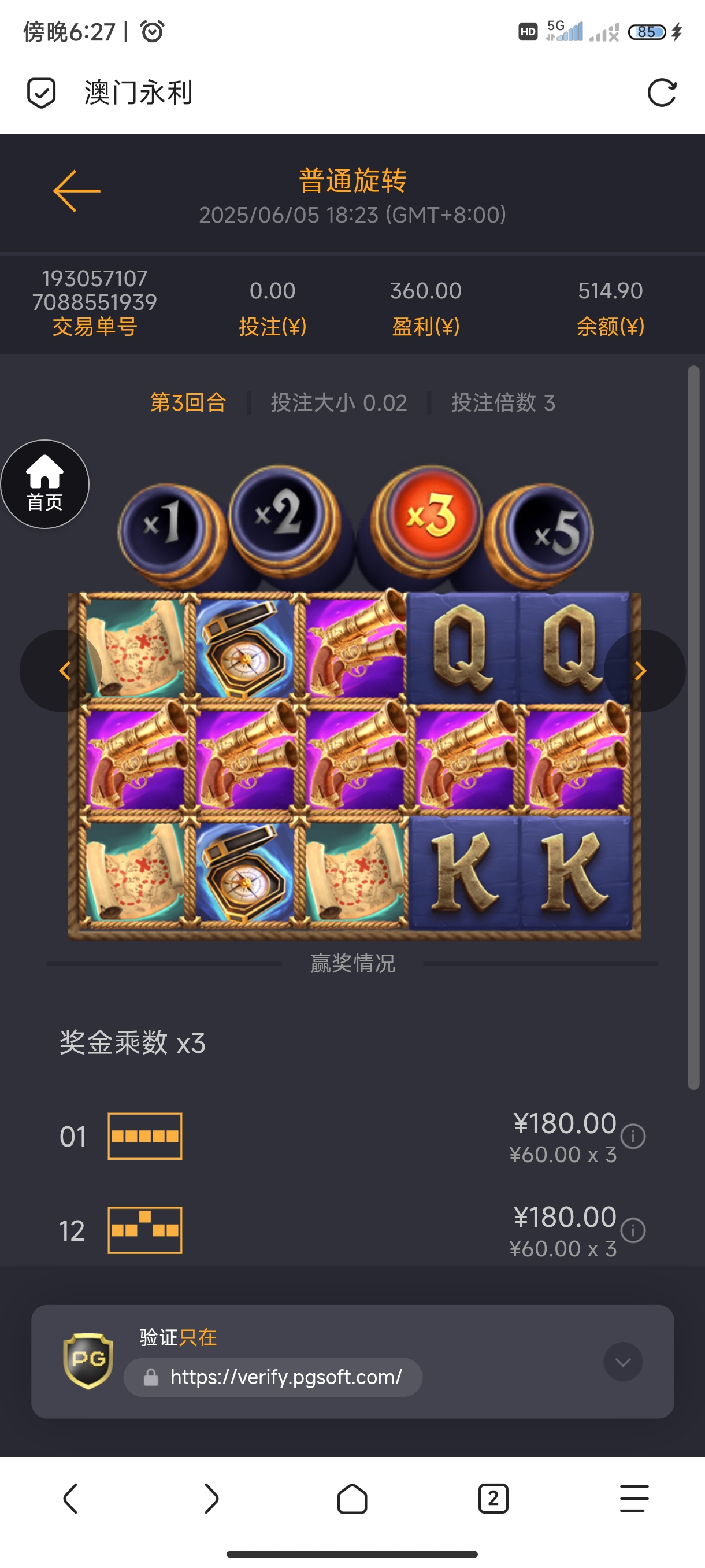Go back in the browser
The height and width of the screenshot is (1568, 705).
[70, 1499]
